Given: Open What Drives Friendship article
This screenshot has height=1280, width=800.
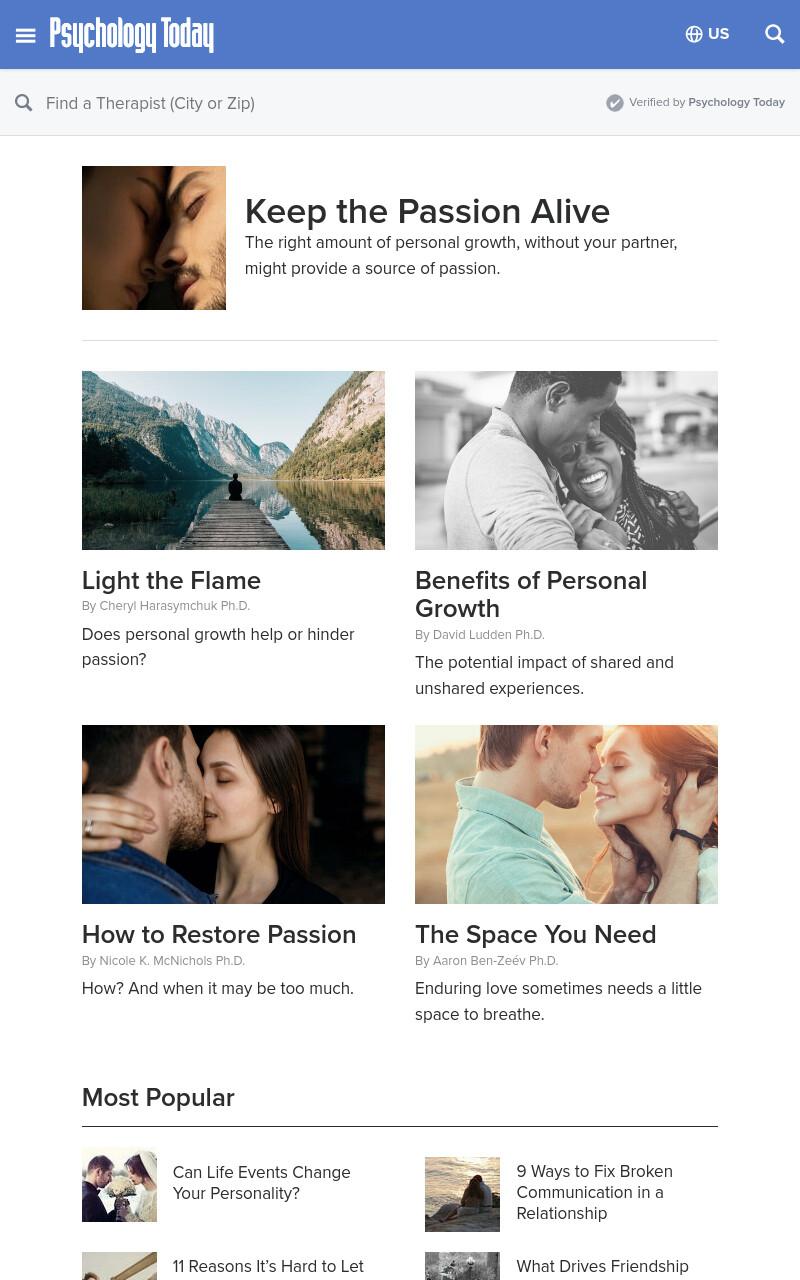Looking at the screenshot, I should [602, 1266].
